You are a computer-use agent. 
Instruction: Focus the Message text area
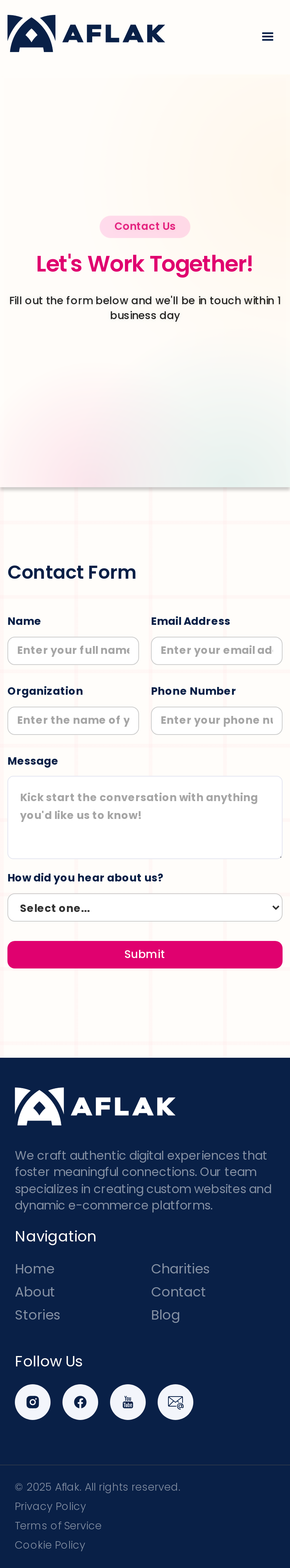[x=145, y=817]
